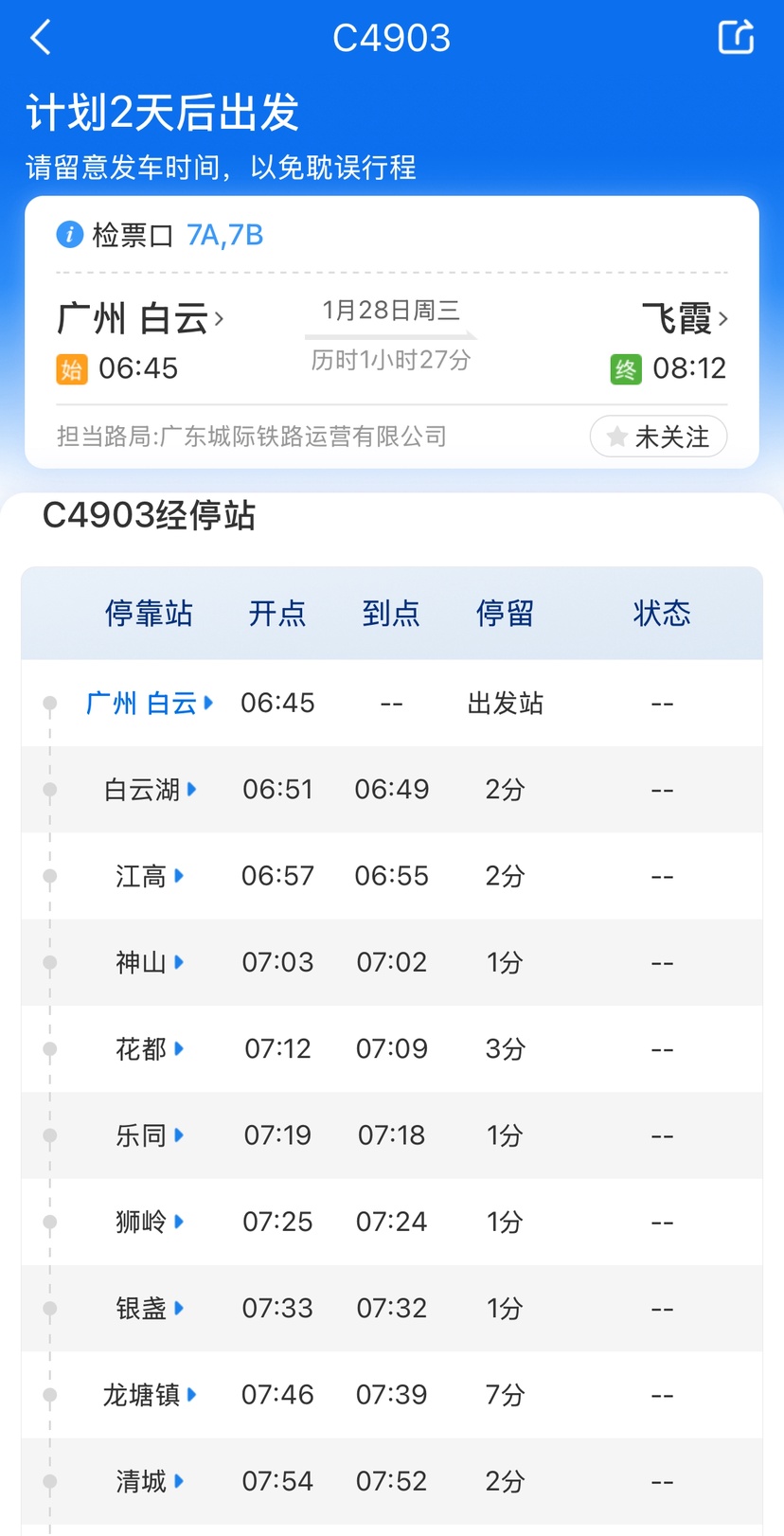Tap the star icon in 未关注 button
Viewport: 784px width, 1536px height.
(x=617, y=437)
